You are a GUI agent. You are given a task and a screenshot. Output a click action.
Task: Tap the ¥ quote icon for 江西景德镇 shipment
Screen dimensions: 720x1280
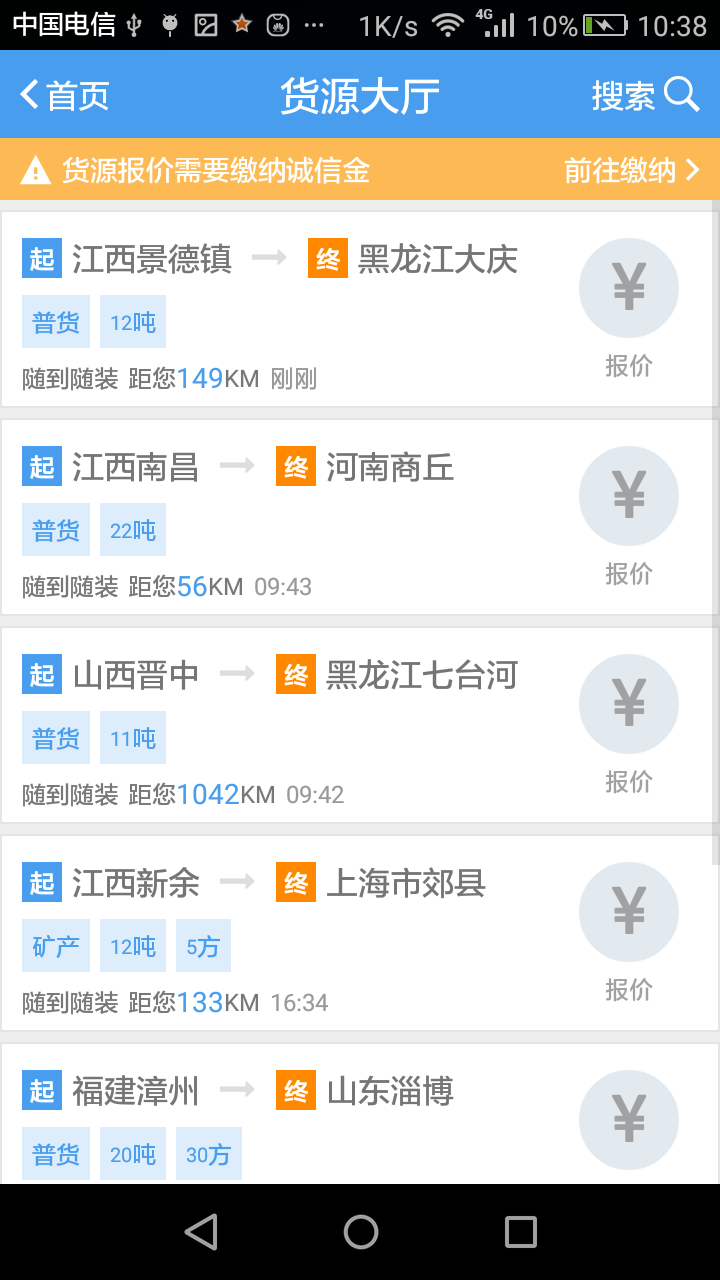click(629, 287)
